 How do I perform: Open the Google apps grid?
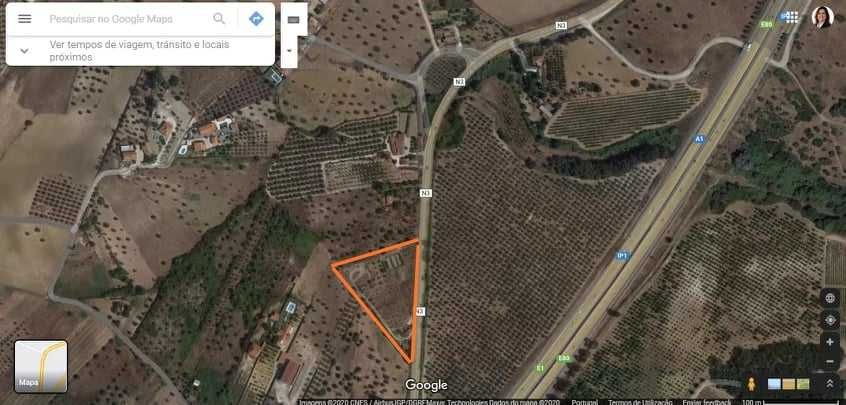pyautogui.click(x=792, y=17)
